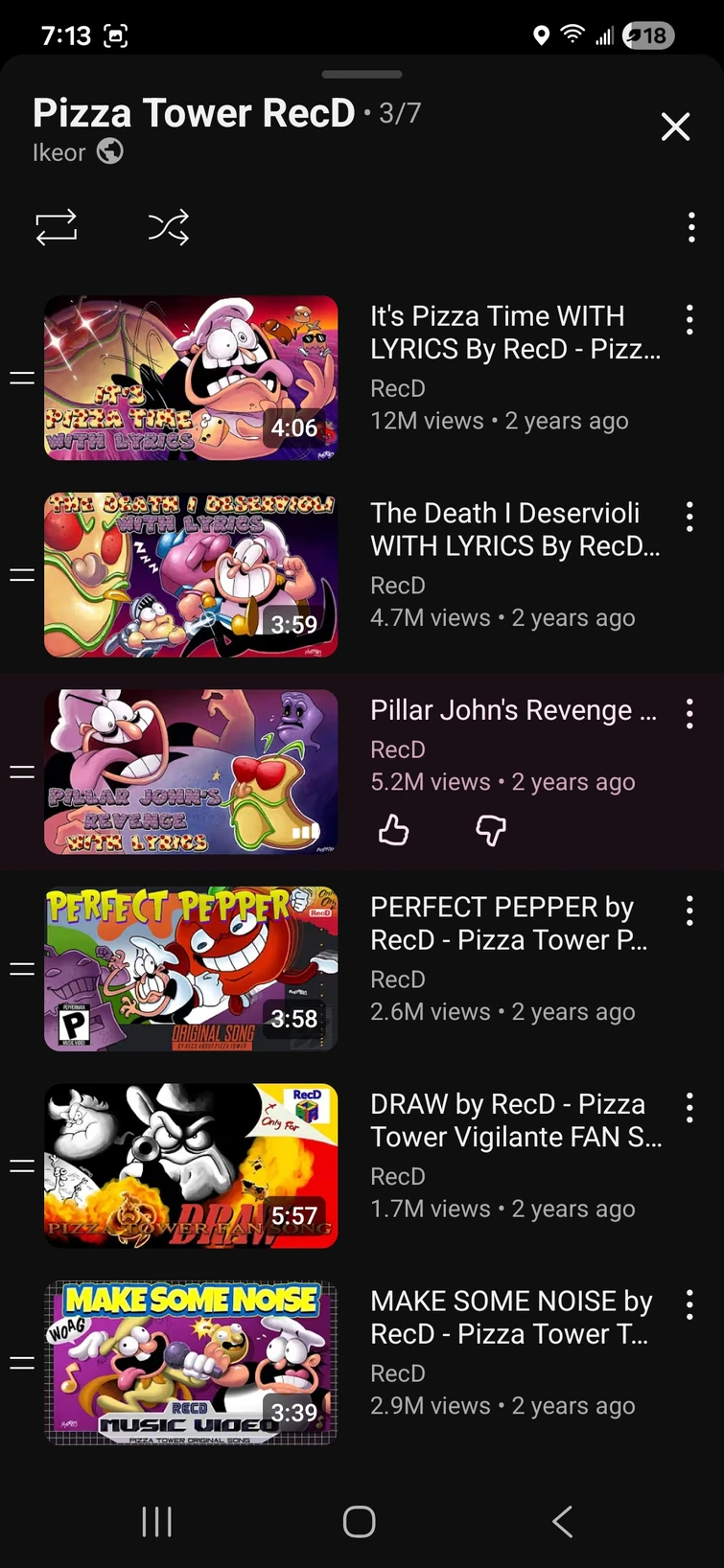Shuffle the playlist

click(169, 228)
